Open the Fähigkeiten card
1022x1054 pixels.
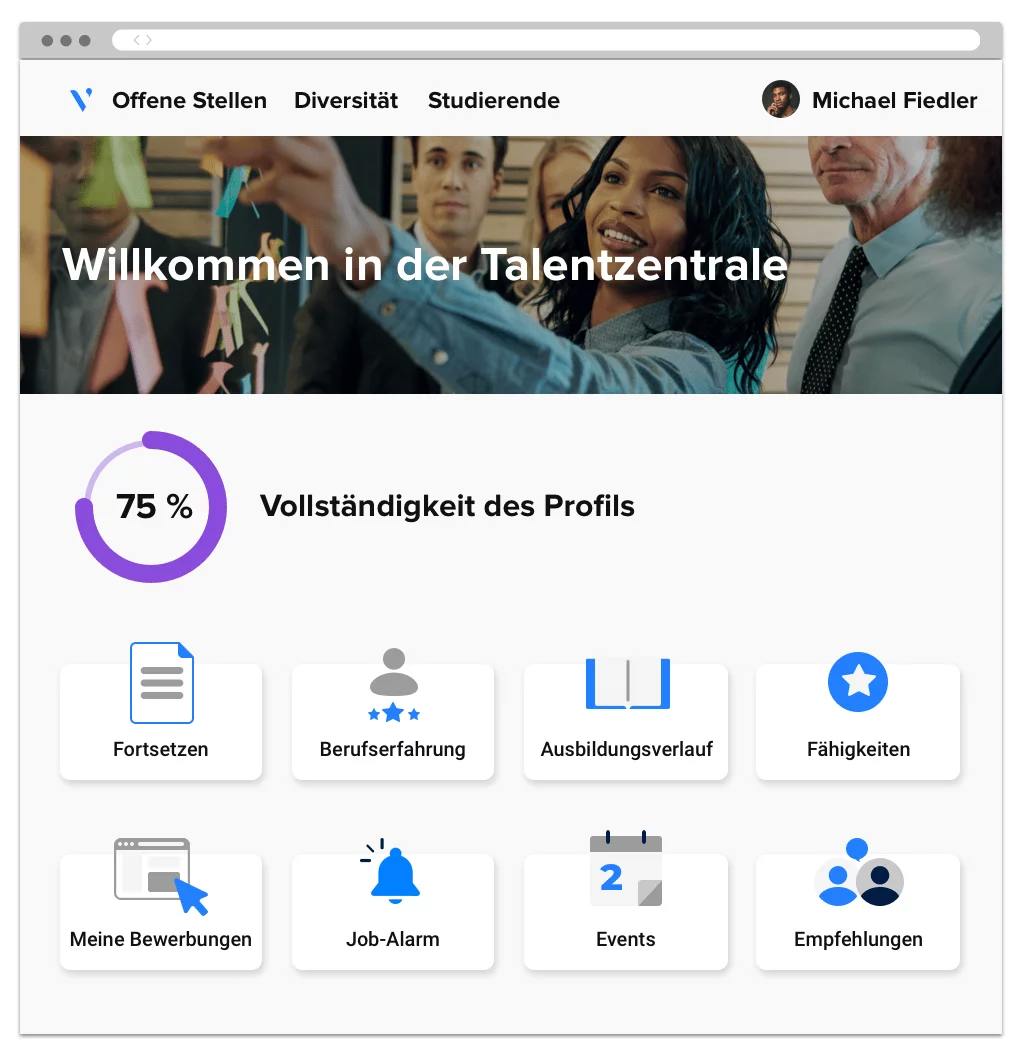pos(858,722)
